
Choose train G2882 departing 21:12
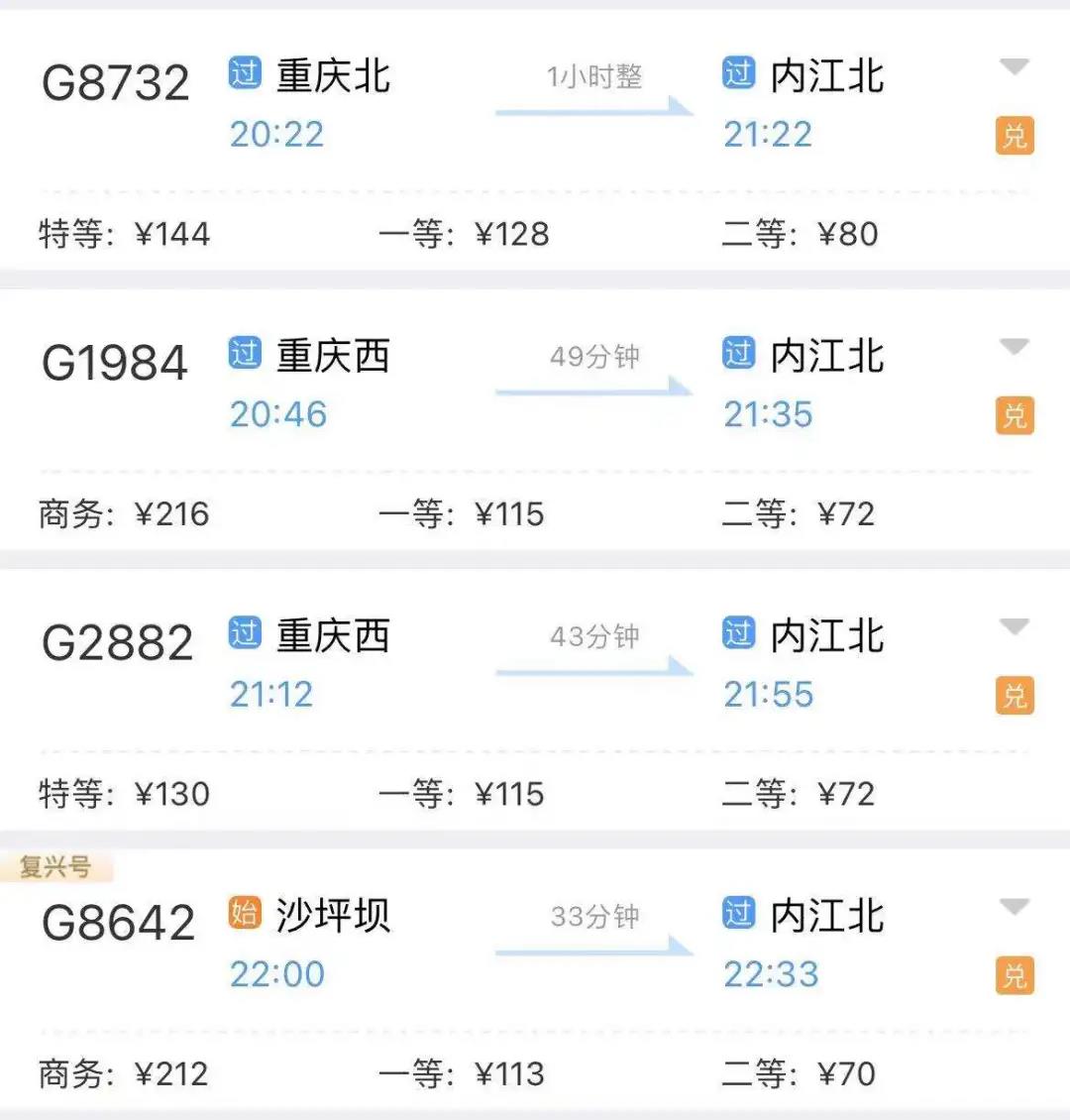pyautogui.click(x=117, y=643)
